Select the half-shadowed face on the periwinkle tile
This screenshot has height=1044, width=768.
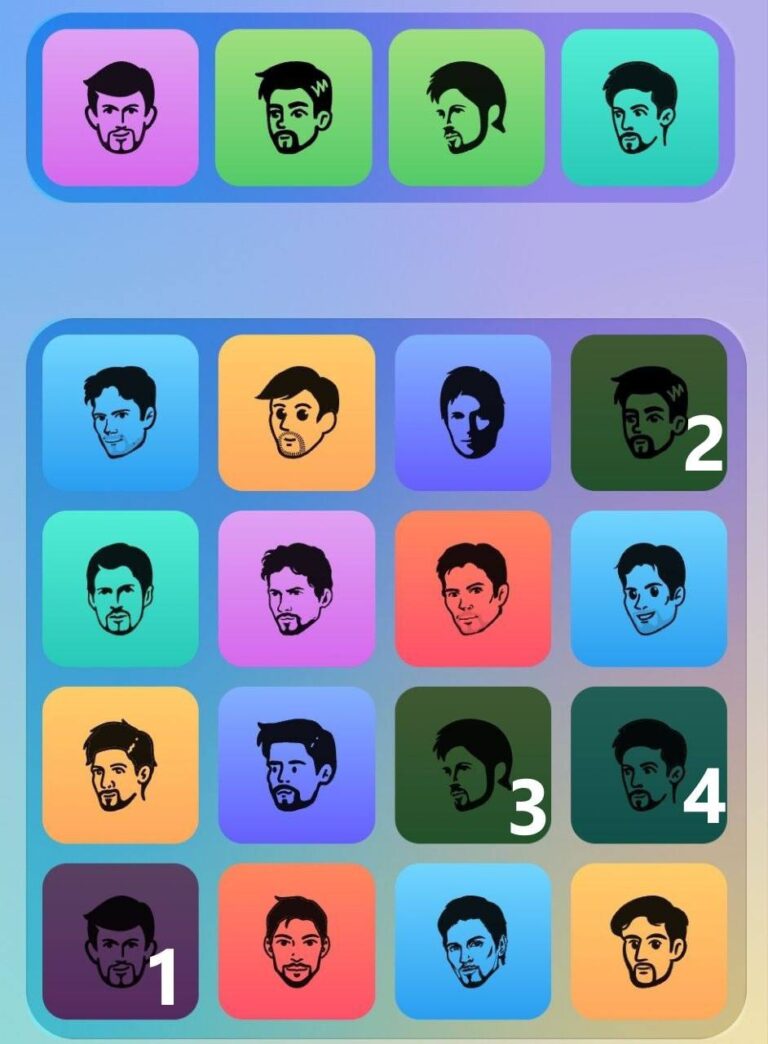473,413
